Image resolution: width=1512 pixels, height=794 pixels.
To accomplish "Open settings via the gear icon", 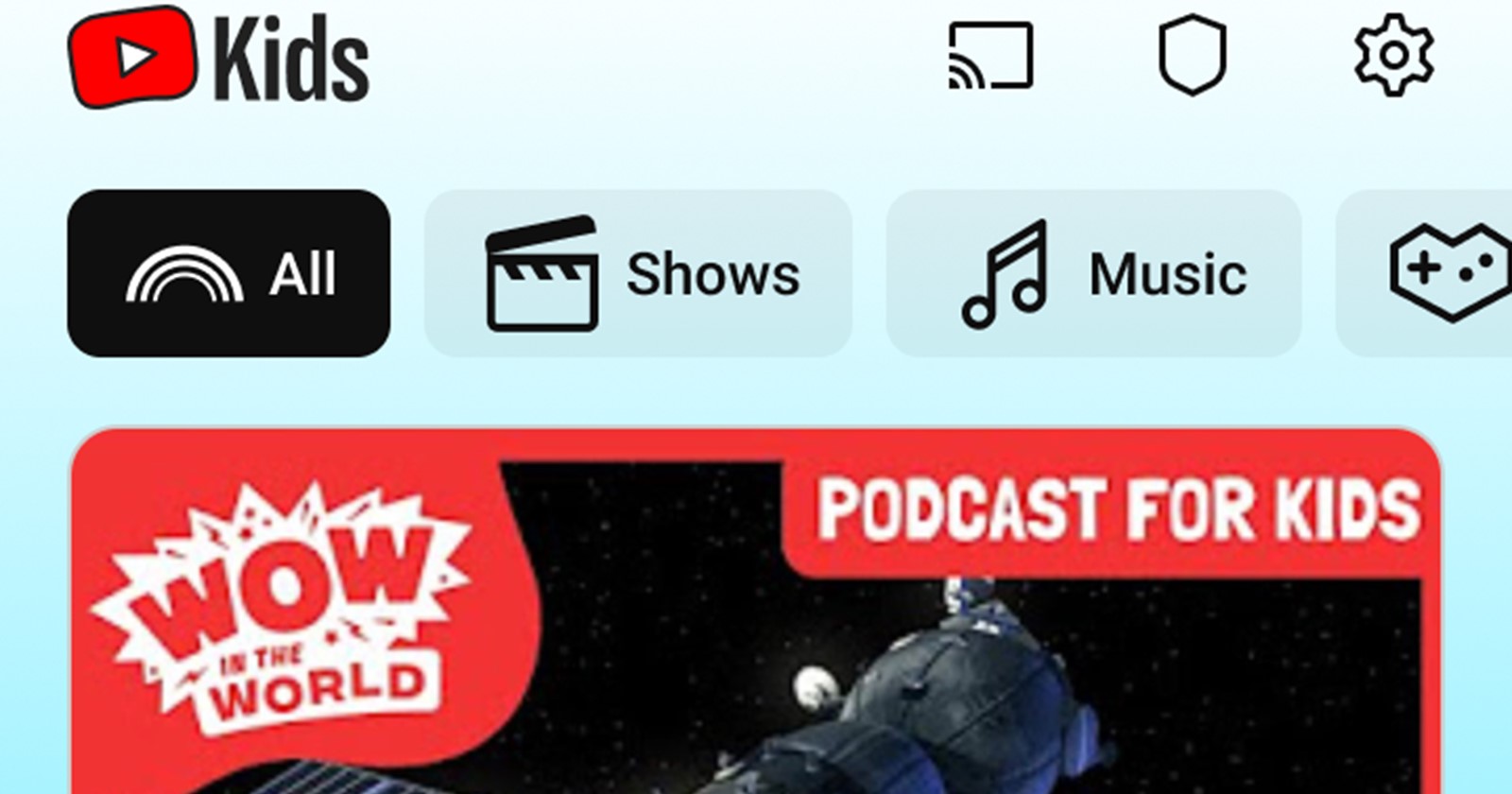I will 1394,55.
